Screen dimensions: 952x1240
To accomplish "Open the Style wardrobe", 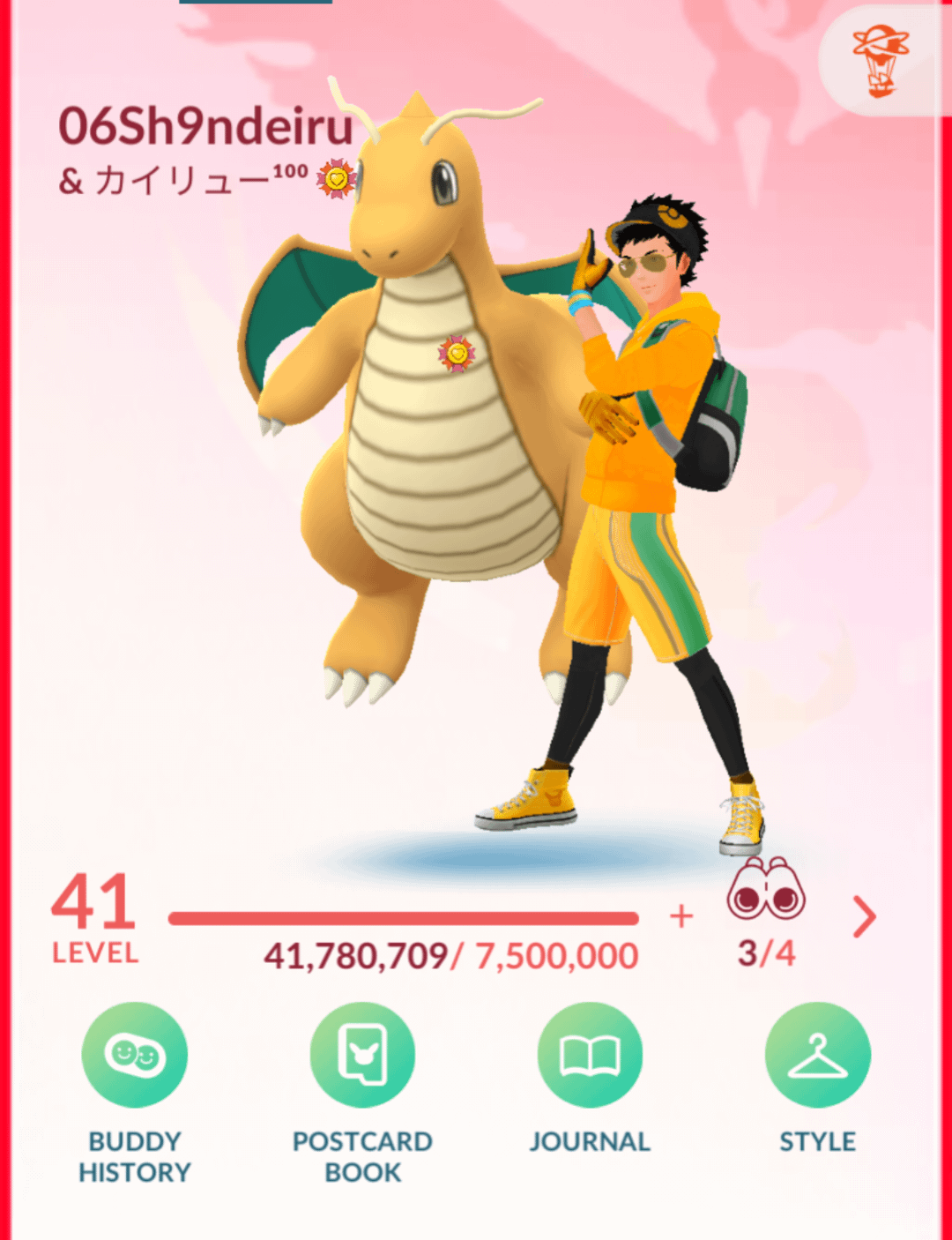I will (817, 1056).
